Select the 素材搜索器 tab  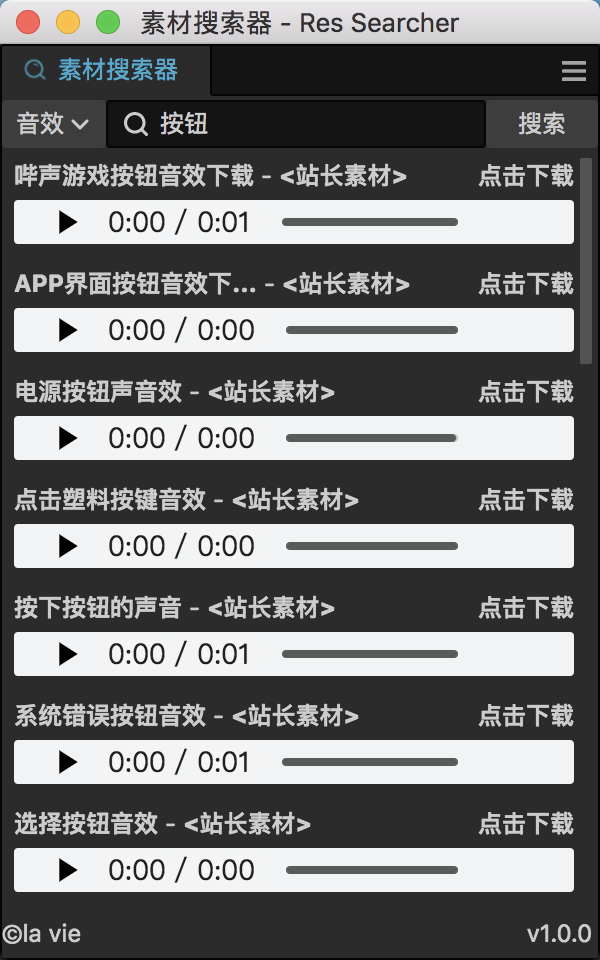click(x=104, y=70)
